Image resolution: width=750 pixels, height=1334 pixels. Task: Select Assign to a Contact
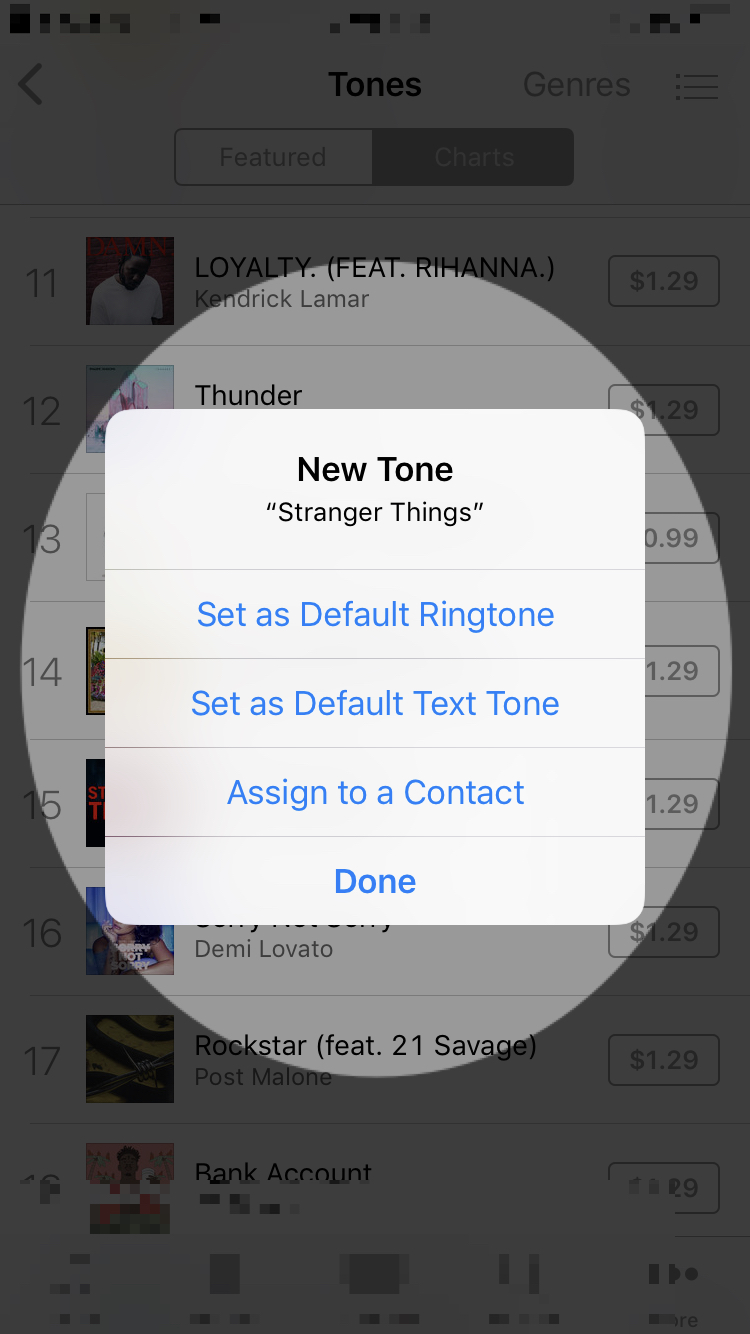(x=375, y=792)
